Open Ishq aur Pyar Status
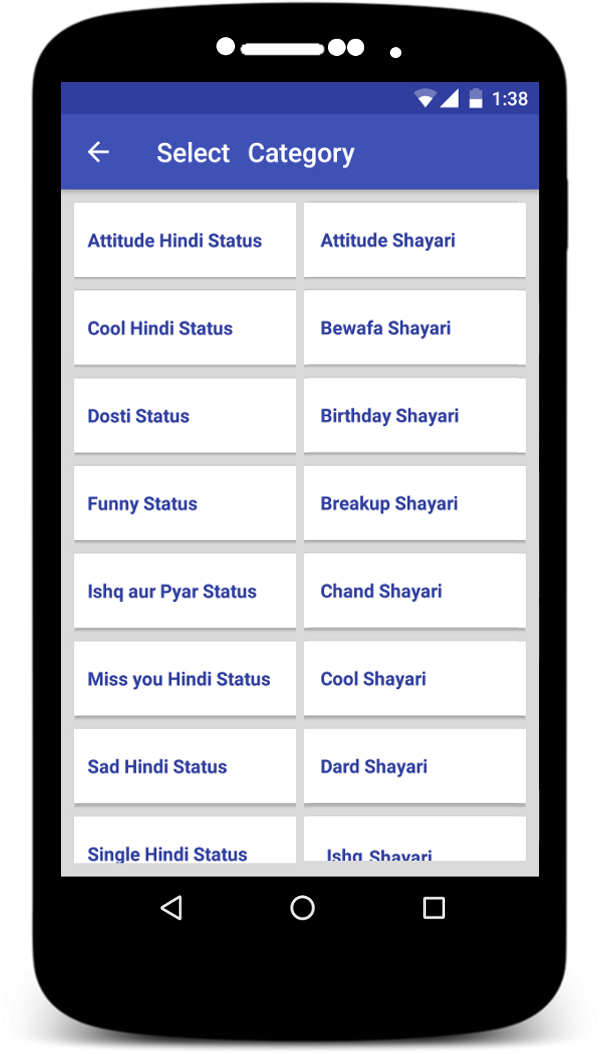This screenshot has width=600, height=1054. 185,591
